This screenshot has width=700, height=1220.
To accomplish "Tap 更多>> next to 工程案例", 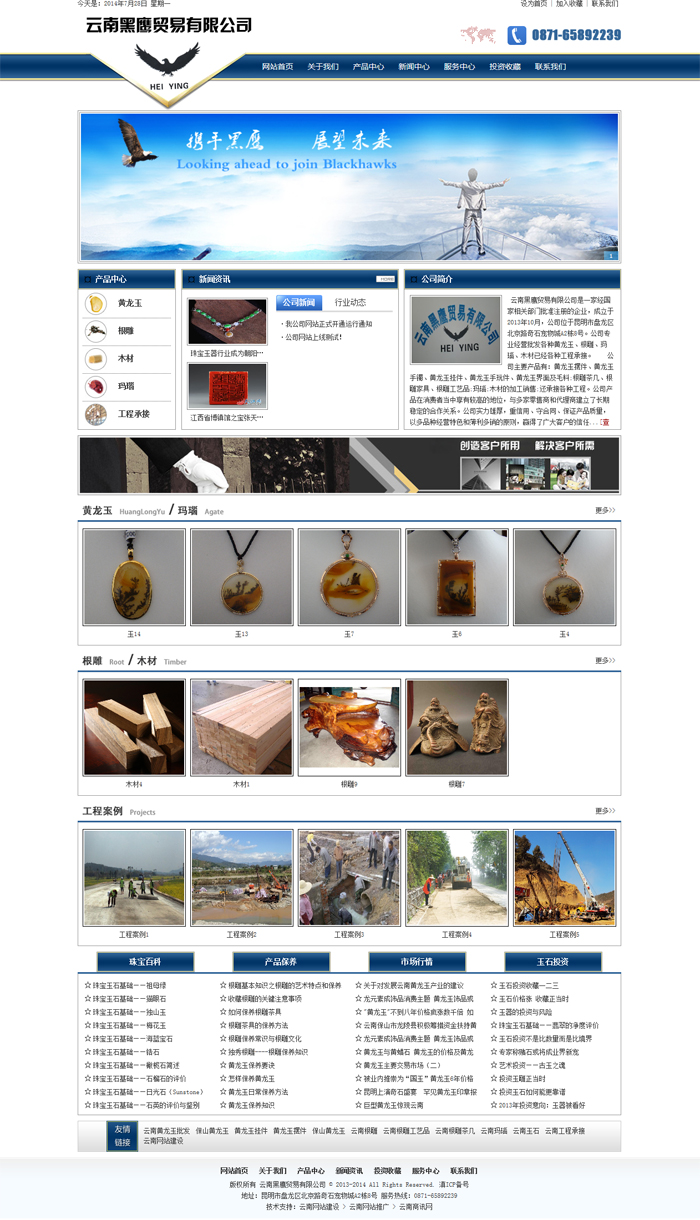I will pyautogui.click(x=605, y=810).
